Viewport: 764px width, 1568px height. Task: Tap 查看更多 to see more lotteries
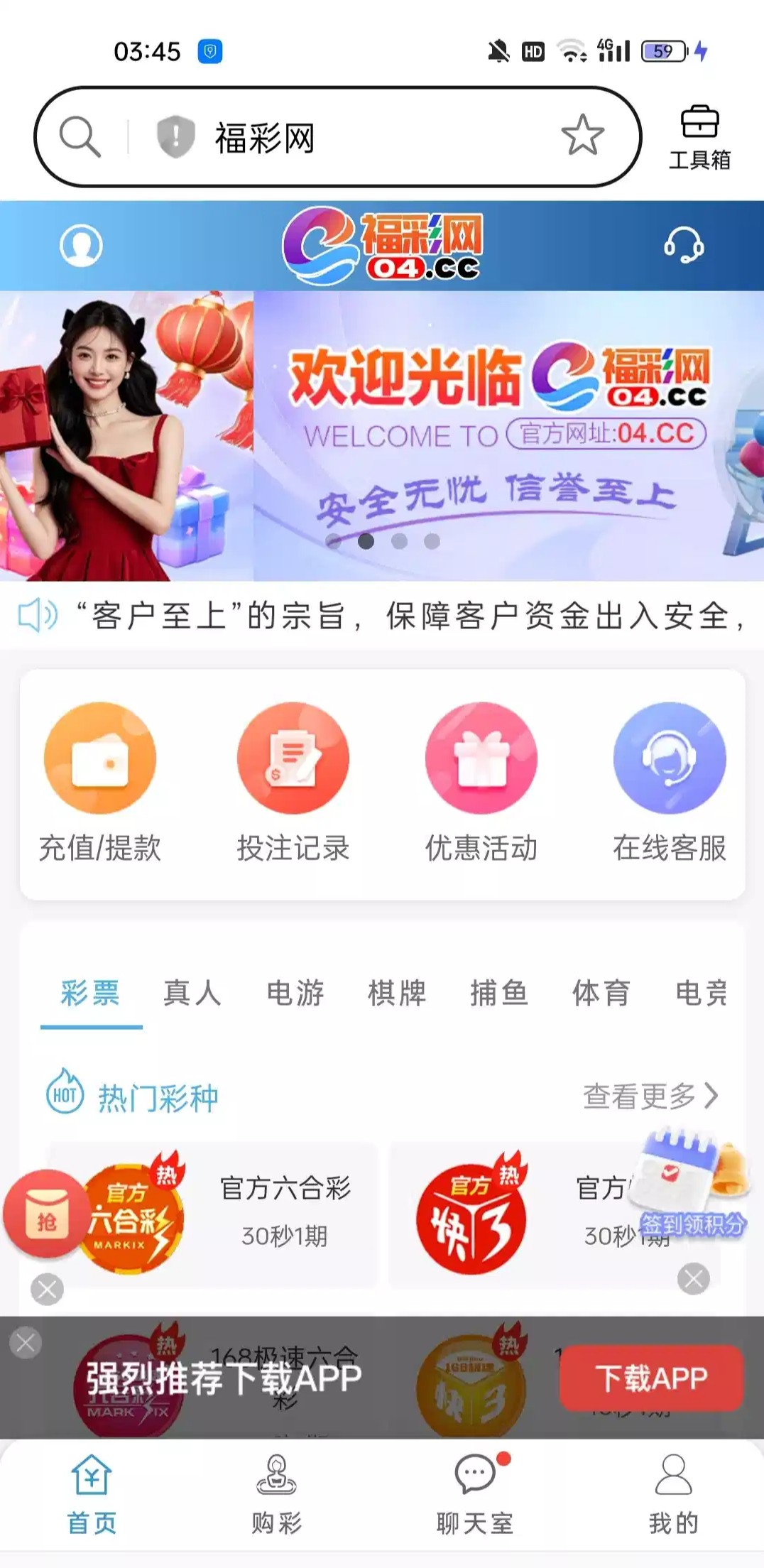click(x=650, y=1096)
